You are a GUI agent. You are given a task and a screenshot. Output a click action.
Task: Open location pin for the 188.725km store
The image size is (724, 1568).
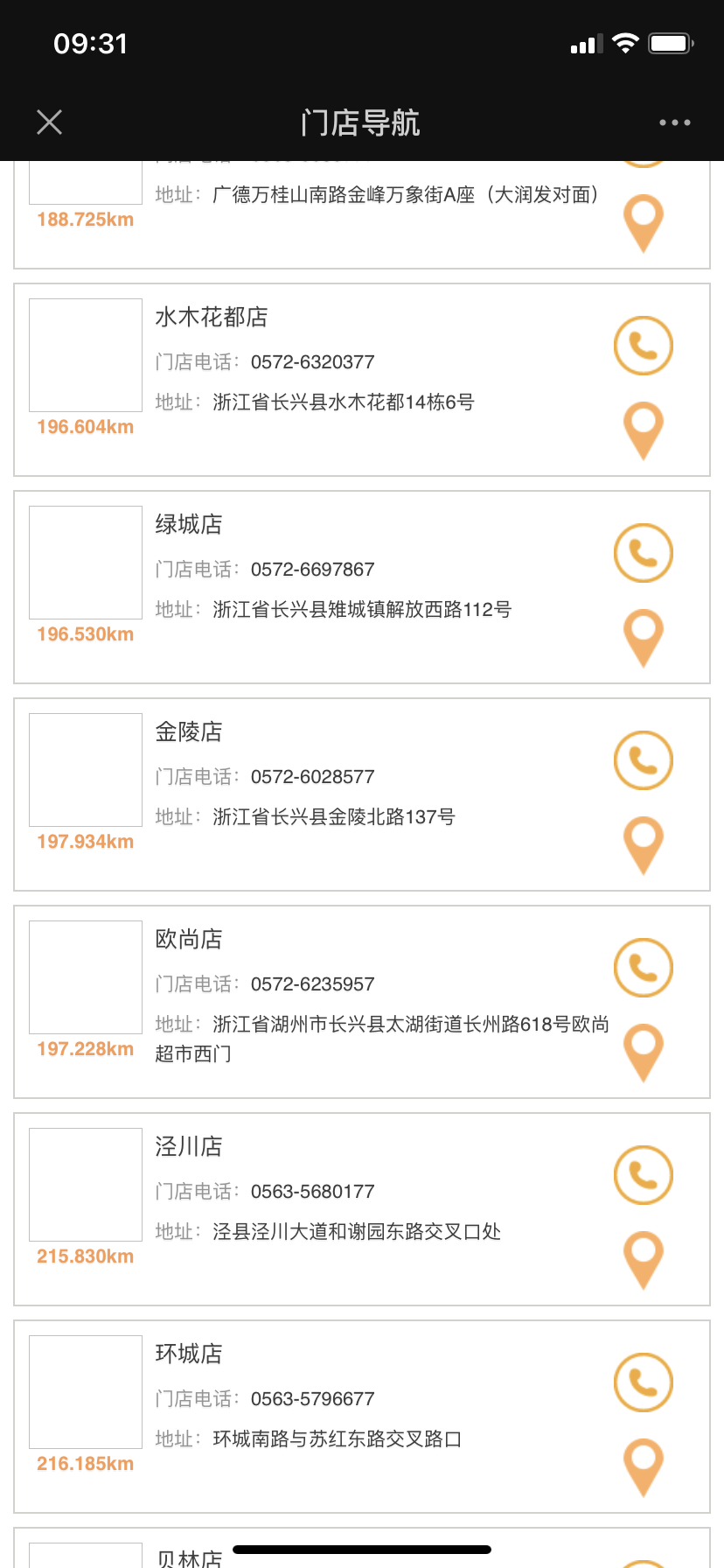coord(644,221)
